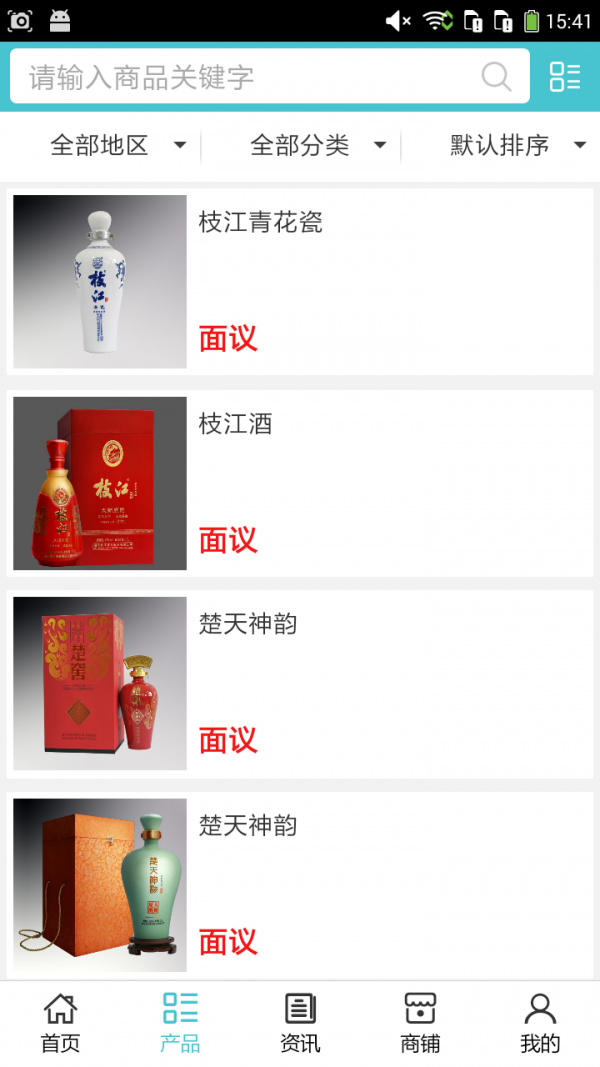Open the 商铺 shops tab

coord(420,1023)
